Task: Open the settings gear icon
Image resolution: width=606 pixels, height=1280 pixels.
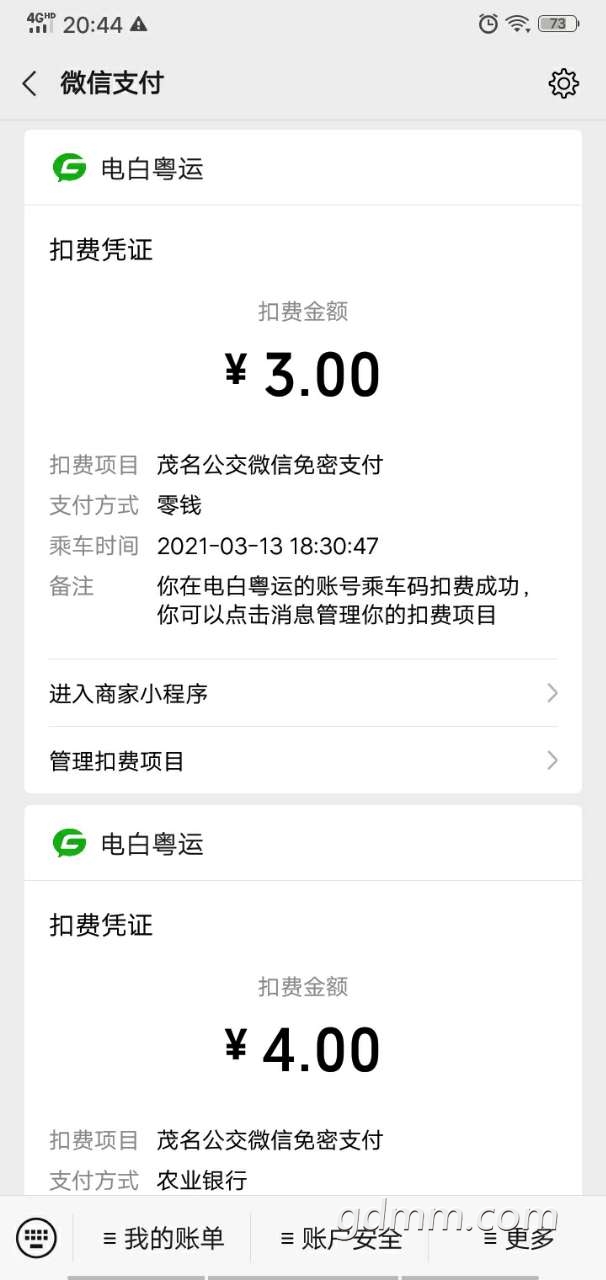Action: coord(564,83)
